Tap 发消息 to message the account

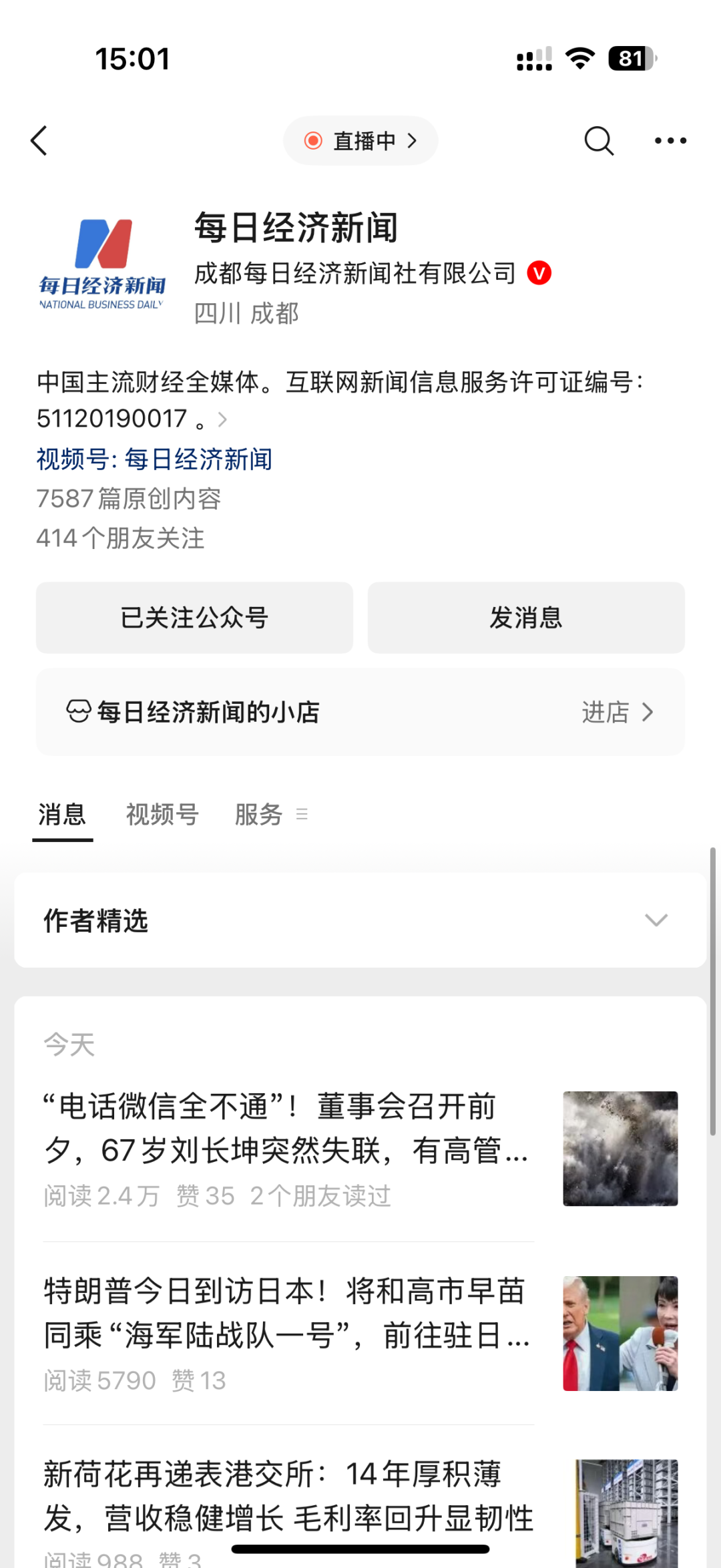click(x=526, y=618)
